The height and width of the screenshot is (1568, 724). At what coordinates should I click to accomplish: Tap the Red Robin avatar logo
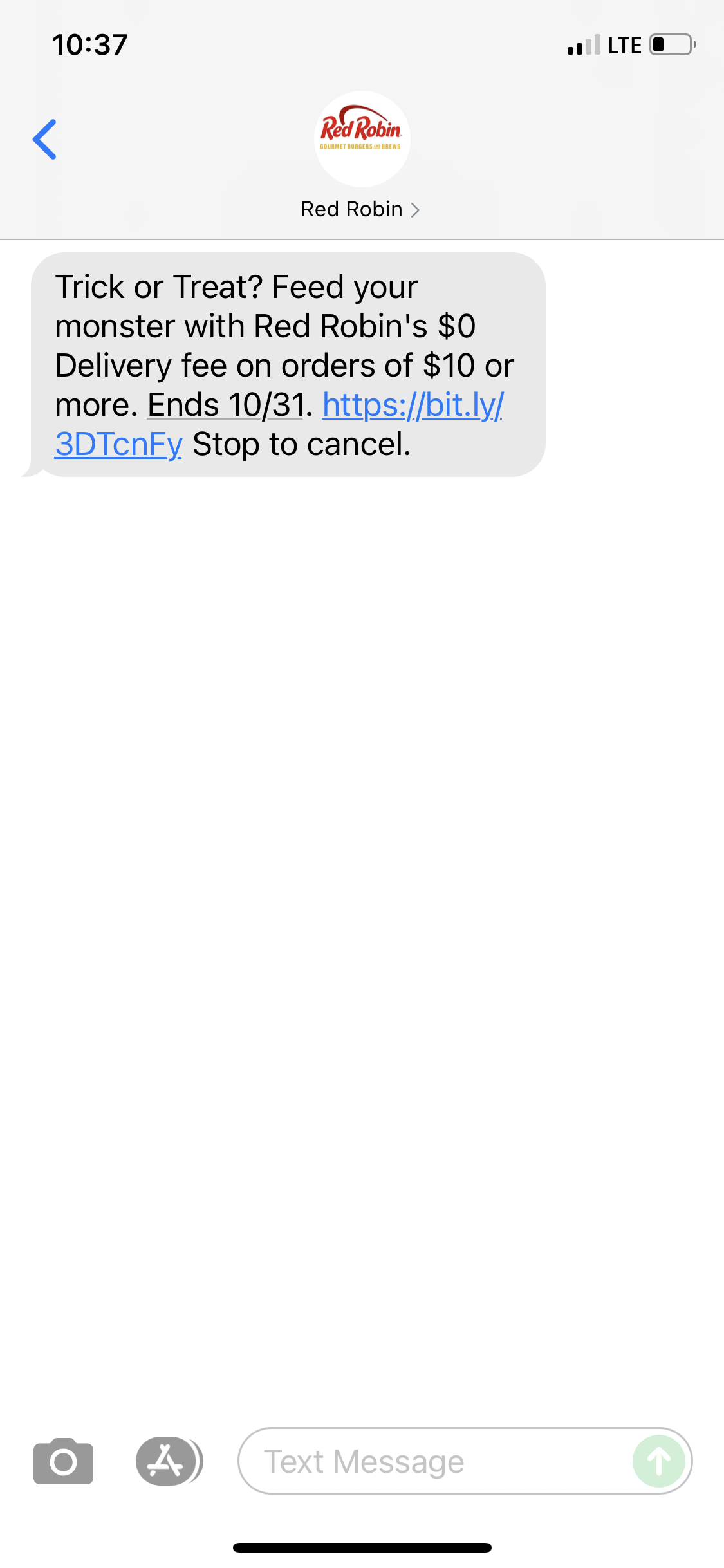click(362, 137)
